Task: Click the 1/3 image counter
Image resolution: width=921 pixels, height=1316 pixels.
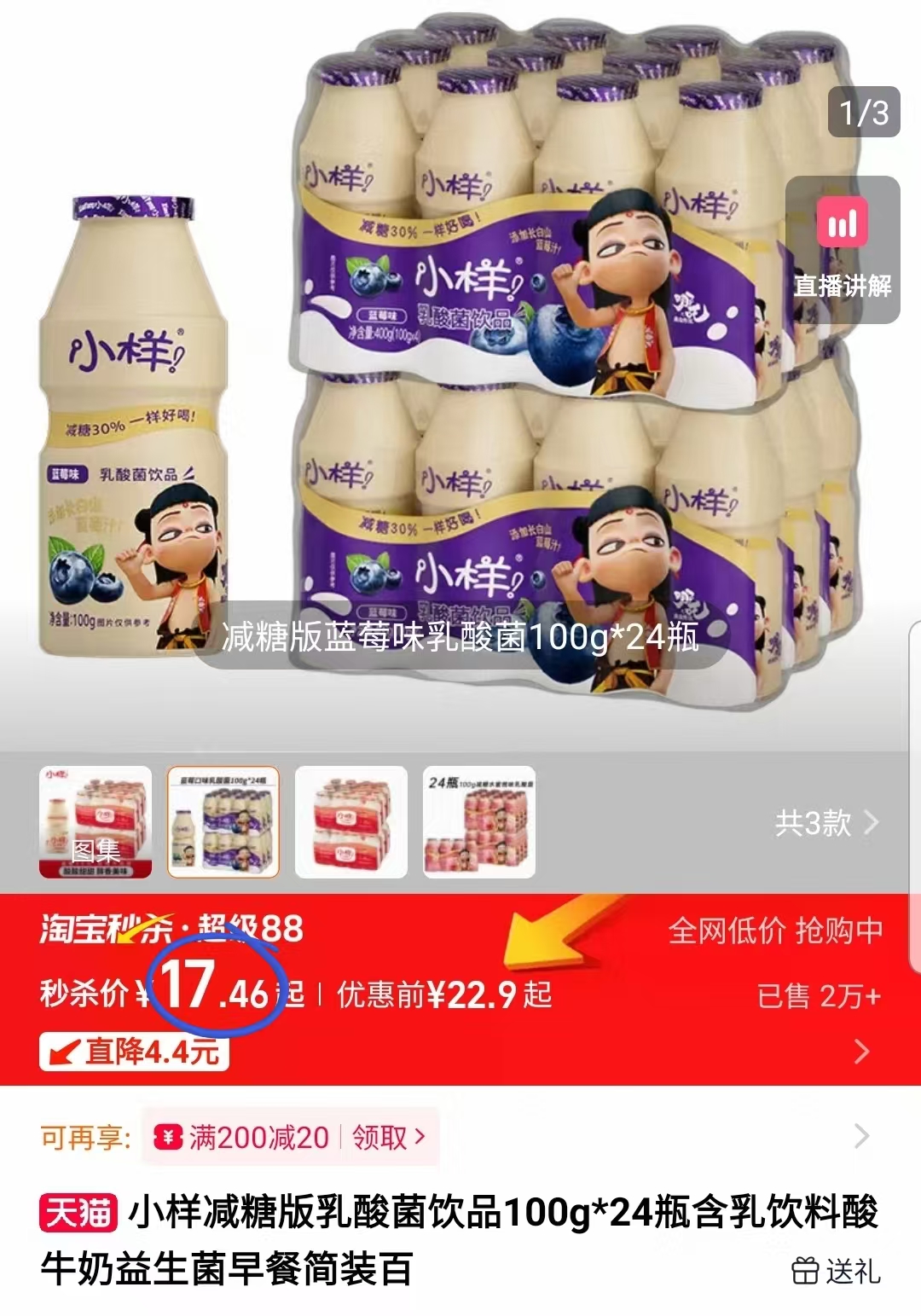Action: coord(864,111)
